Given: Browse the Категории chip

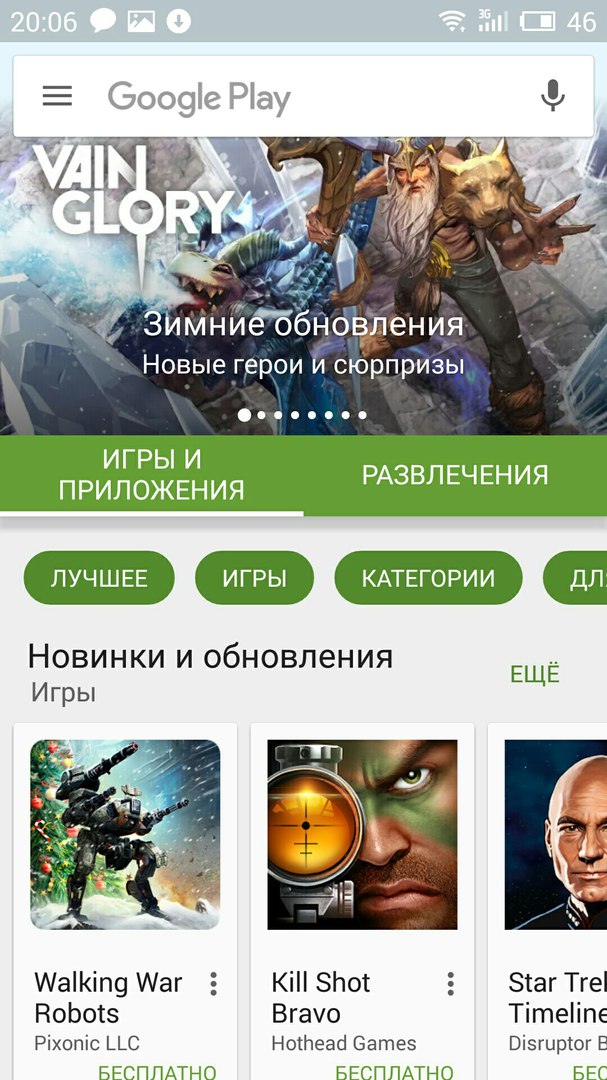Looking at the screenshot, I should pos(428,578).
